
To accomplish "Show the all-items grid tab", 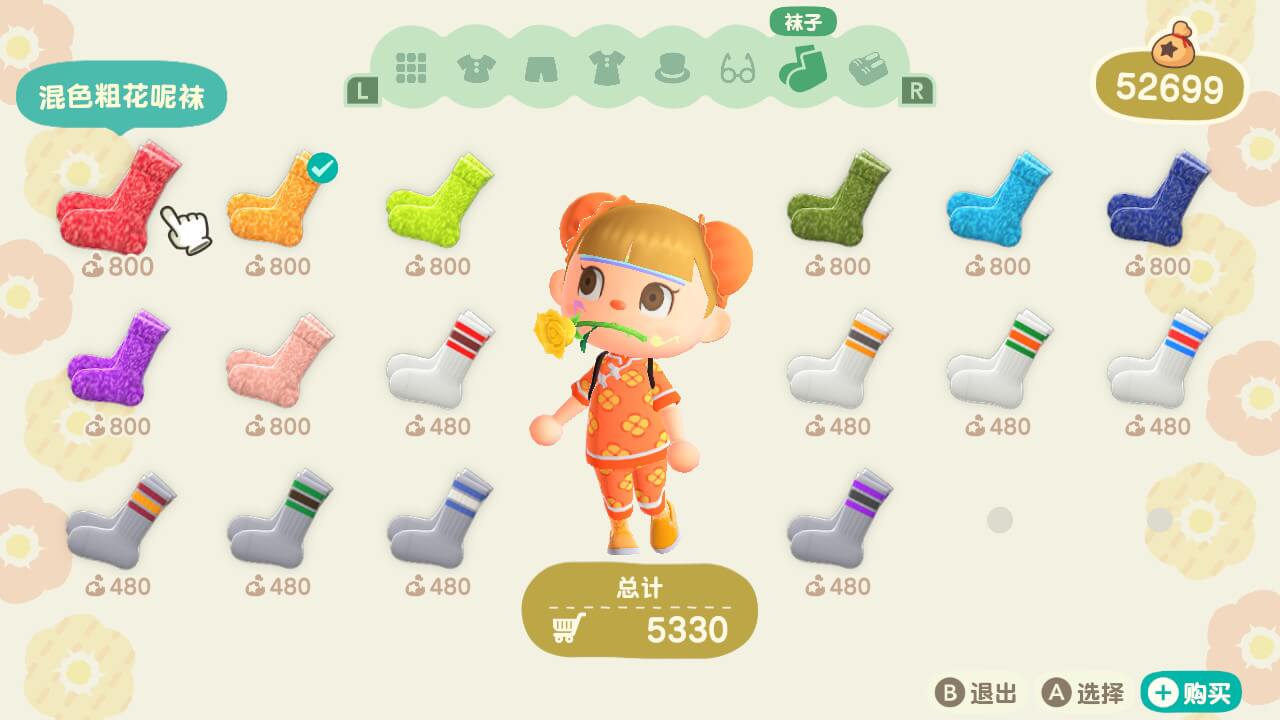I will coord(411,68).
